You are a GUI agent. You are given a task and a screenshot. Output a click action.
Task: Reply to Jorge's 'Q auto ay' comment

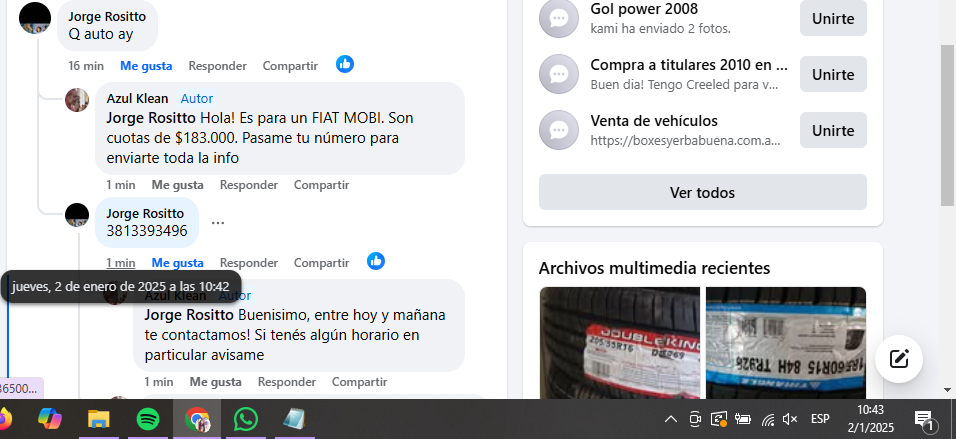pyautogui.click(x=217, y=66)
